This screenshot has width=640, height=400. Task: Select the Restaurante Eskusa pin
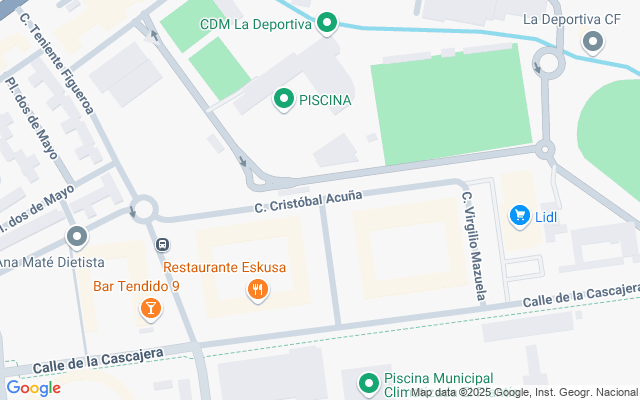[258, 290]
